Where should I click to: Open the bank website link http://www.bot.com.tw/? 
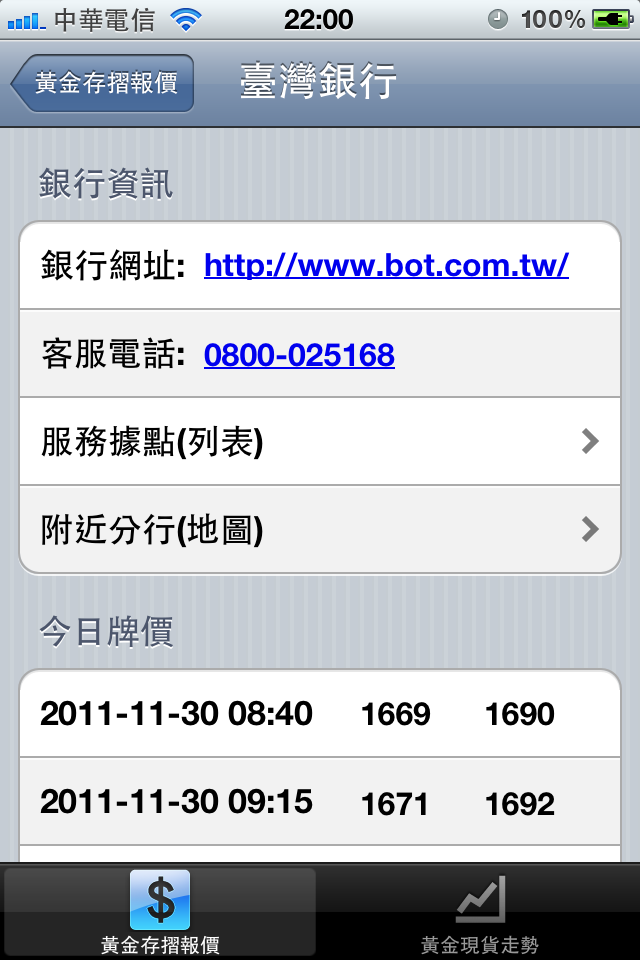tap(386, 265)
